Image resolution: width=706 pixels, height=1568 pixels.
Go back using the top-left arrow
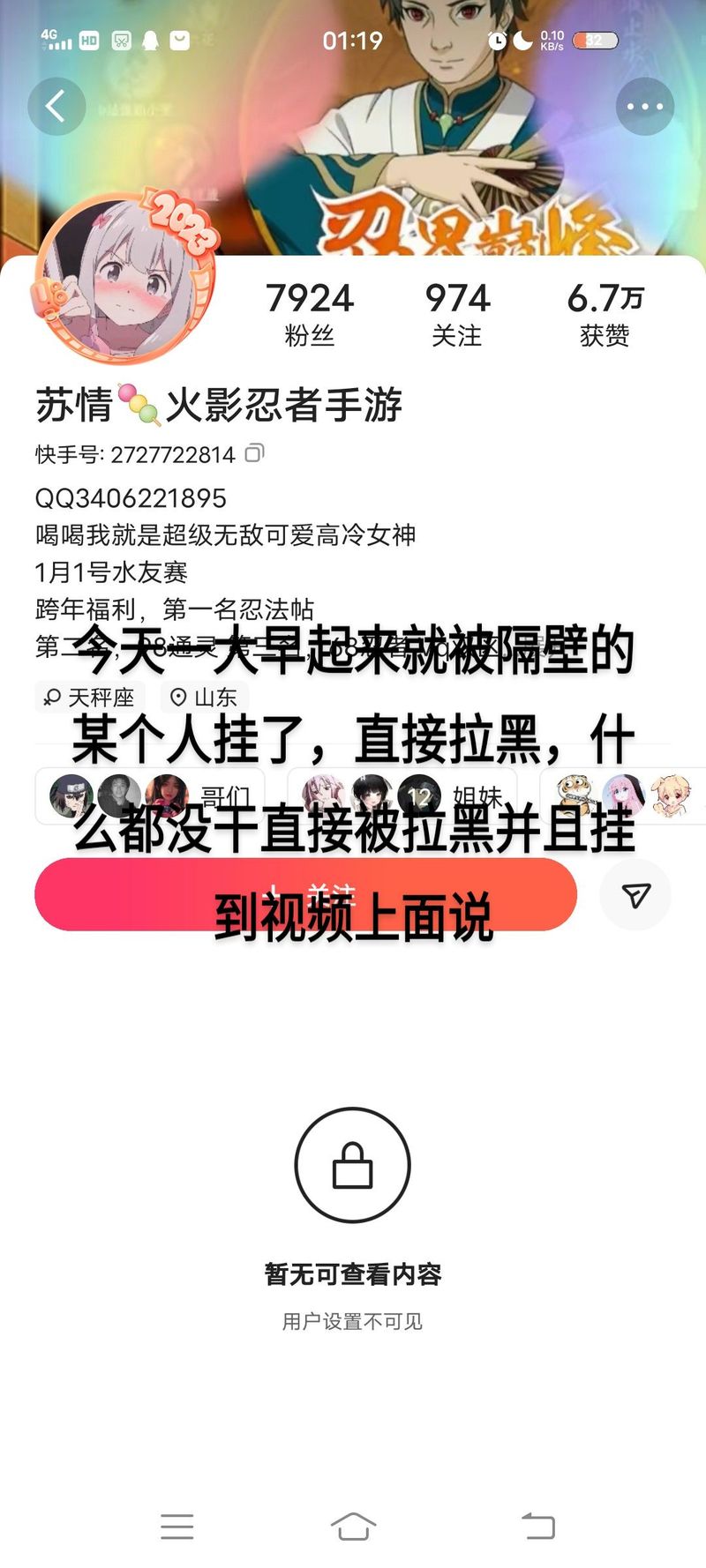click(x=56, y=107)
